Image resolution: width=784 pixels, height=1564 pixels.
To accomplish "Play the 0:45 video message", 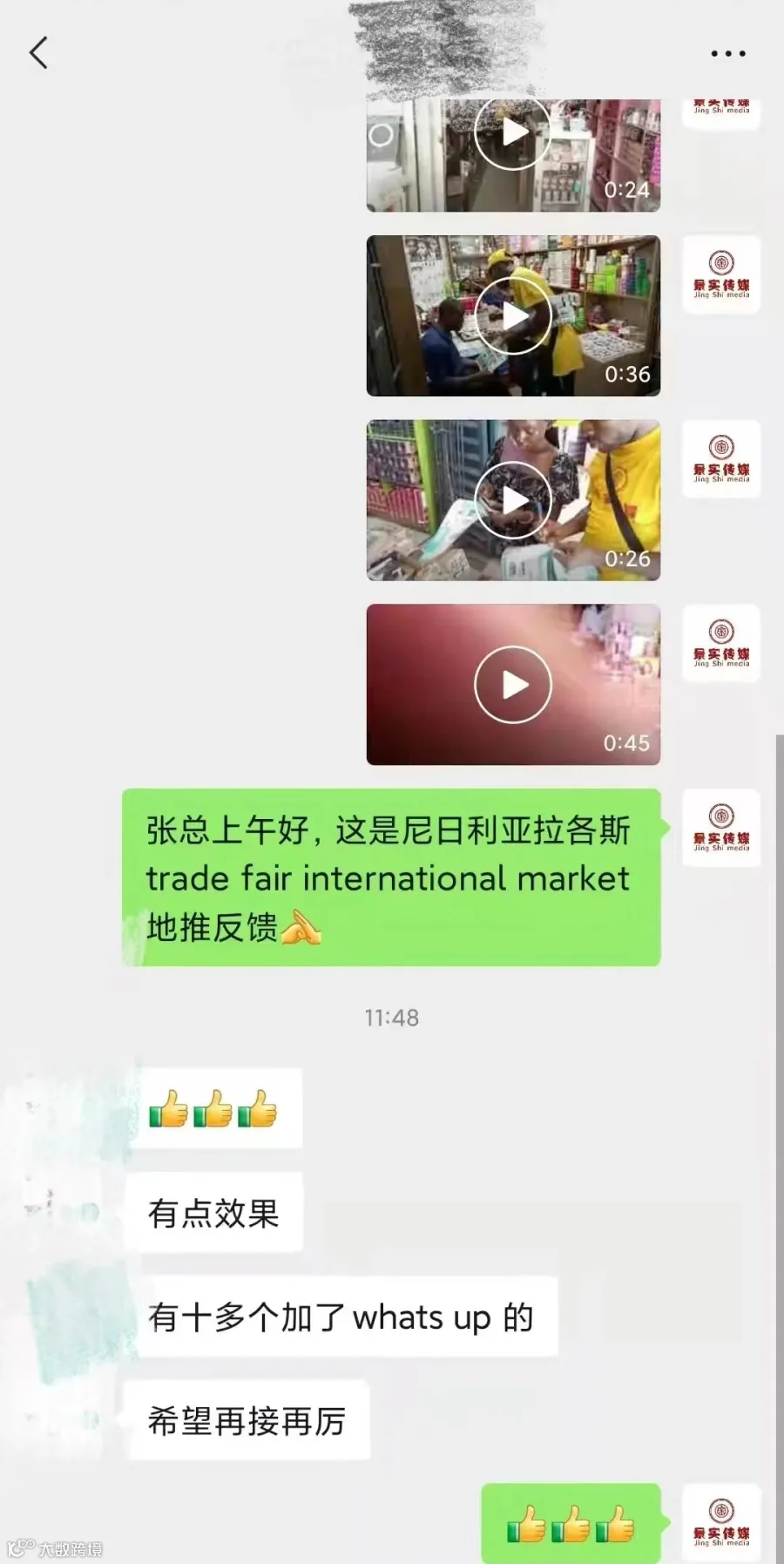I will (513, 685).
